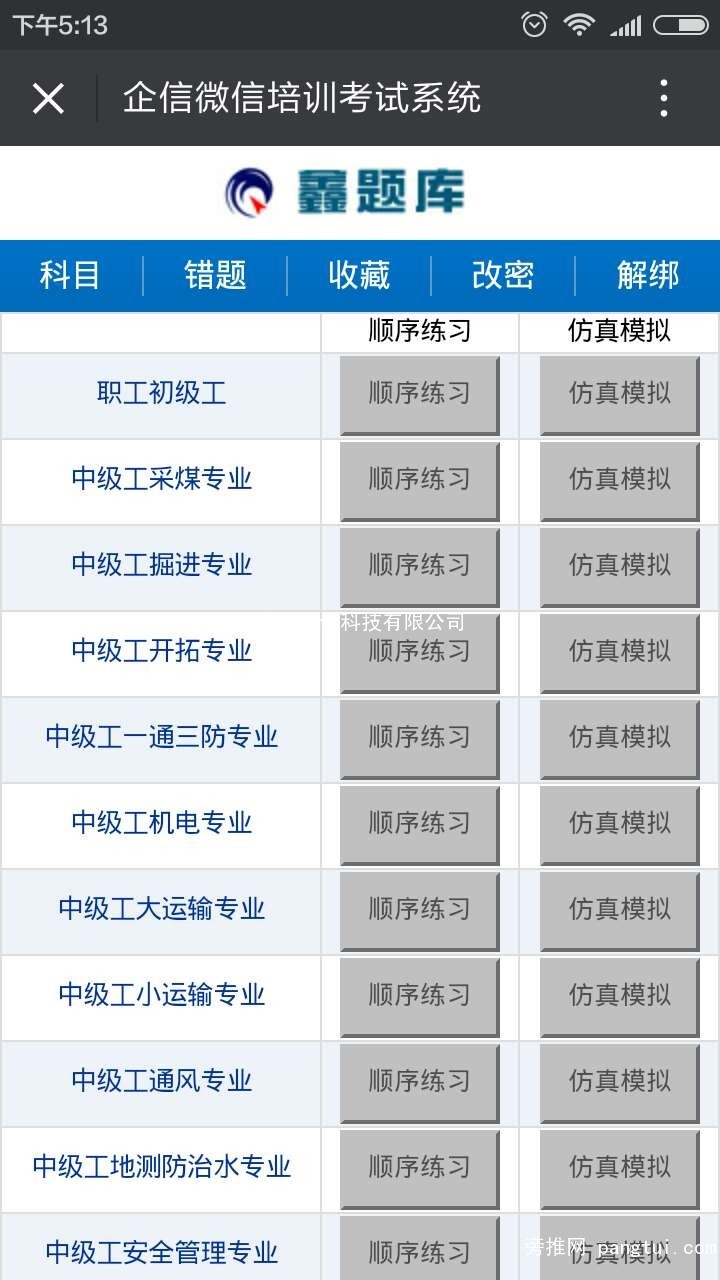Launch 仿真模拟 for 中级工掘进专业

coord(620,567)
